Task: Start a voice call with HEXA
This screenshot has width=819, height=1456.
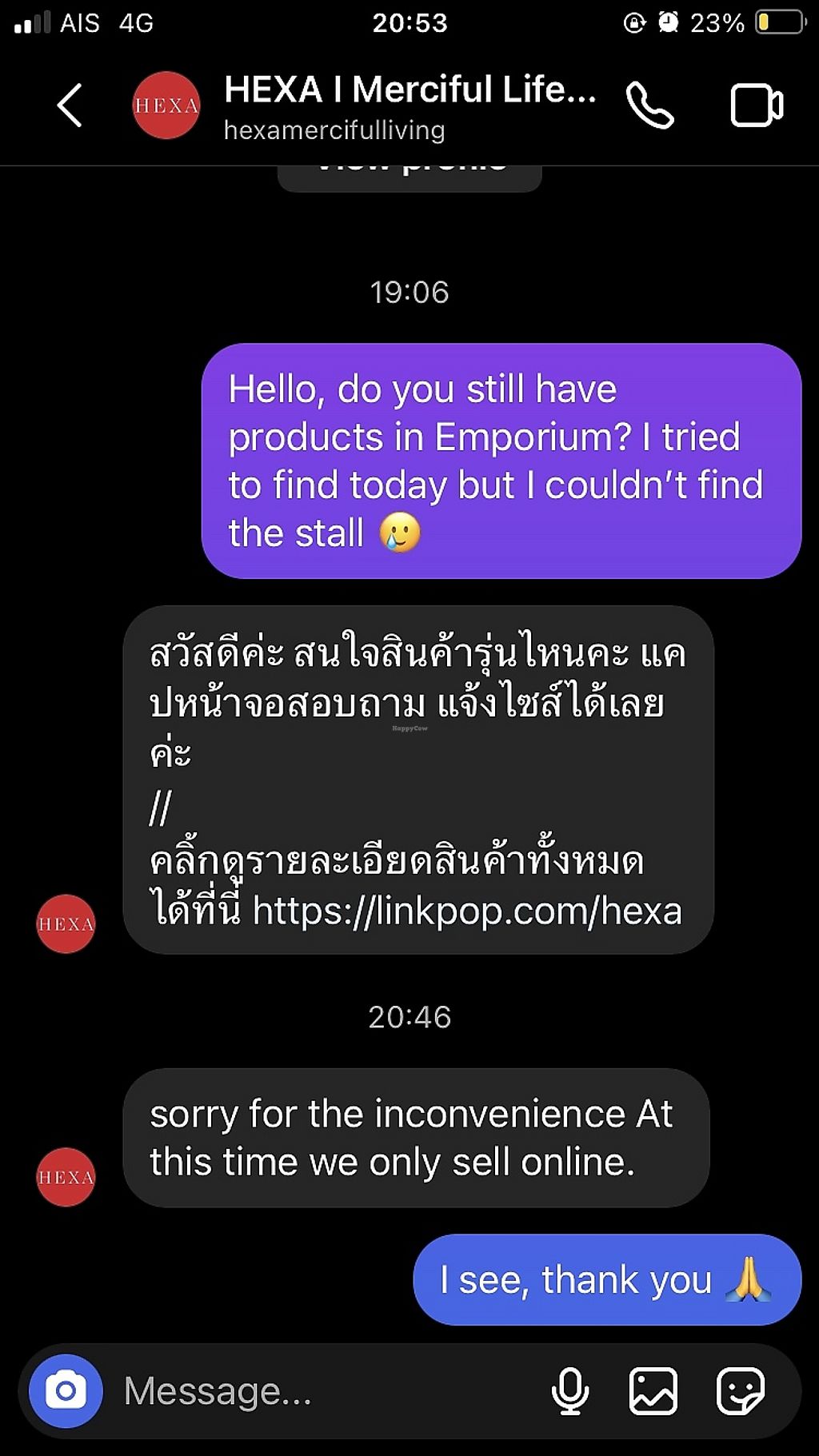Action: tap(649, 106)
